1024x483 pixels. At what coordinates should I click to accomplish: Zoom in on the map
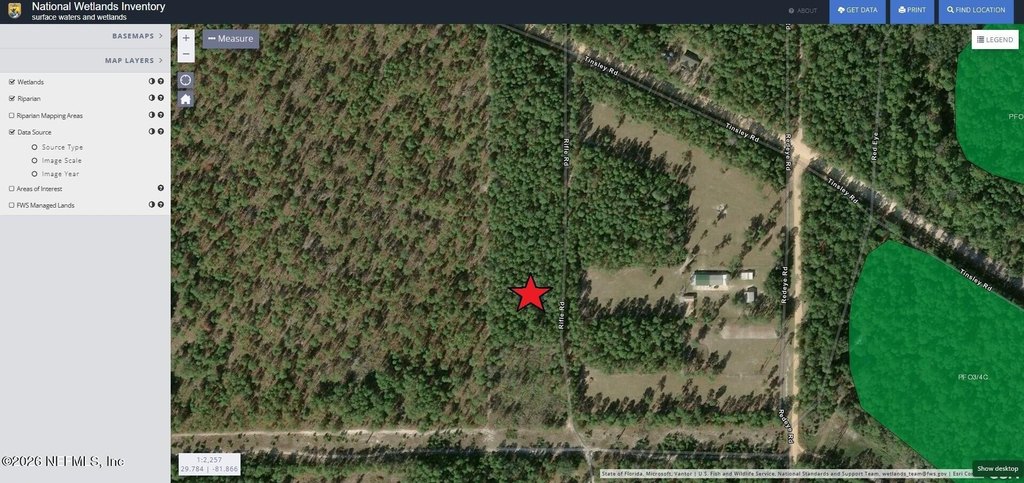(x=186, y=38)
